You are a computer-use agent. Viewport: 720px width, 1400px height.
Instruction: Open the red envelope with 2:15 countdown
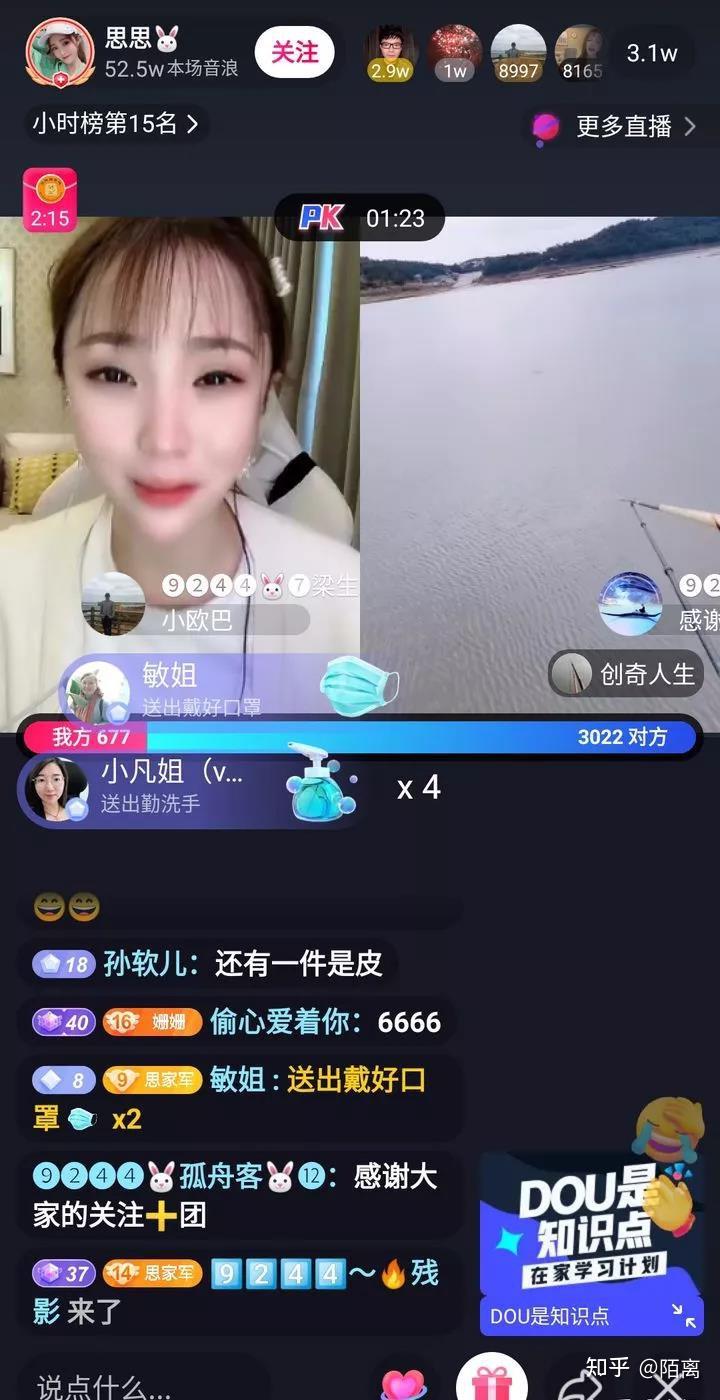(49, 200)
